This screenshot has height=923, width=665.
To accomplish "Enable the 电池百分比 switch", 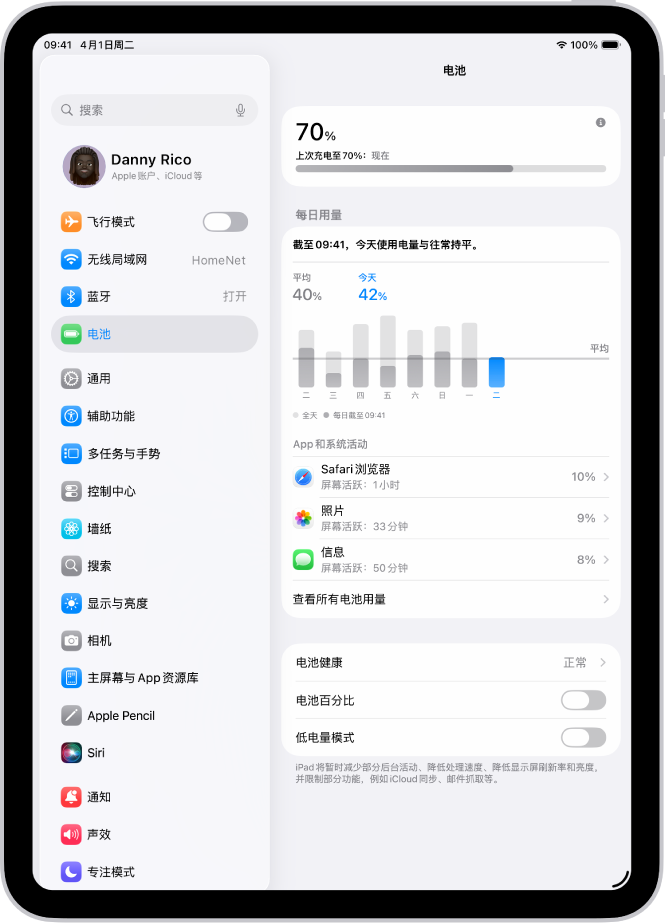I will coord(583,700).
